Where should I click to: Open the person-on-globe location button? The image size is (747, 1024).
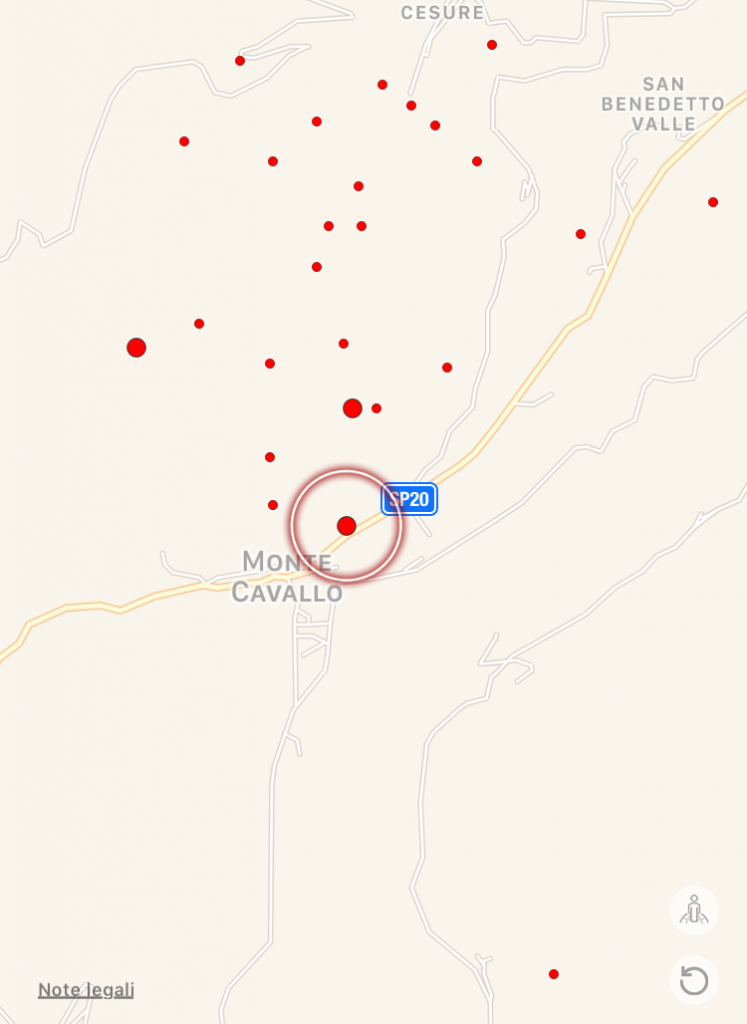(x=694, y=911)
